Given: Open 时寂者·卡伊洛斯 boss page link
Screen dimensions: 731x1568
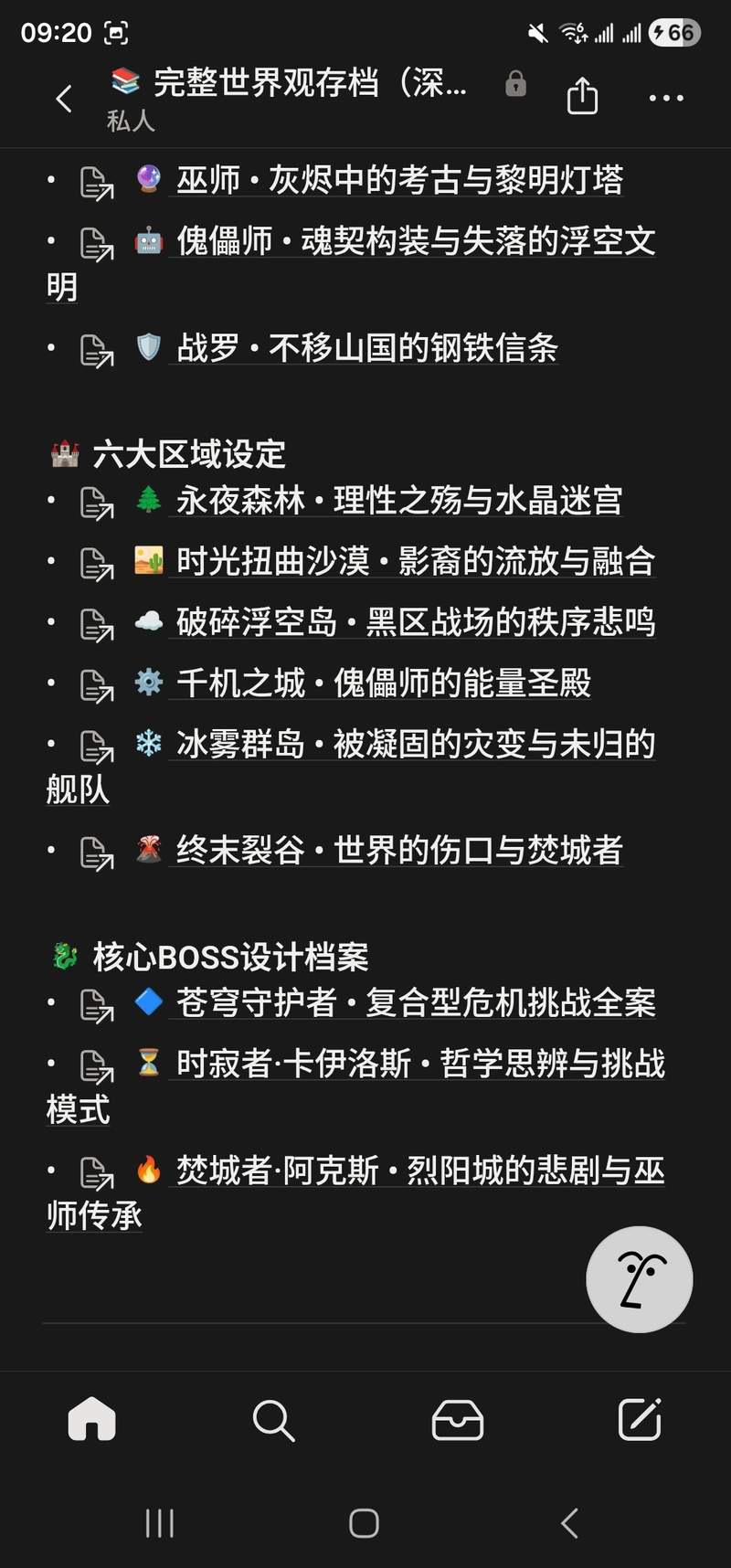Looking at the screenshot, I should [x=420, y=1065].
